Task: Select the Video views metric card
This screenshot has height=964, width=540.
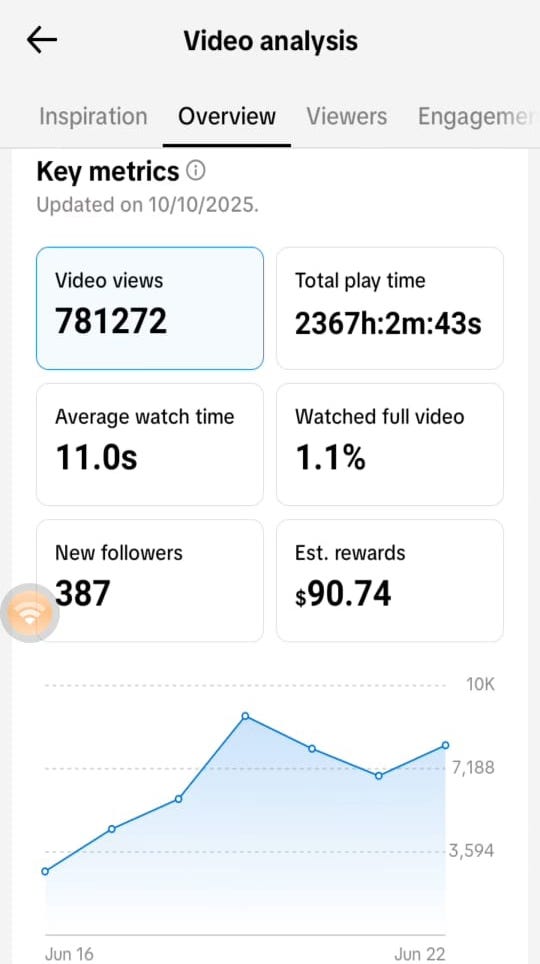Action: (150, 308)
